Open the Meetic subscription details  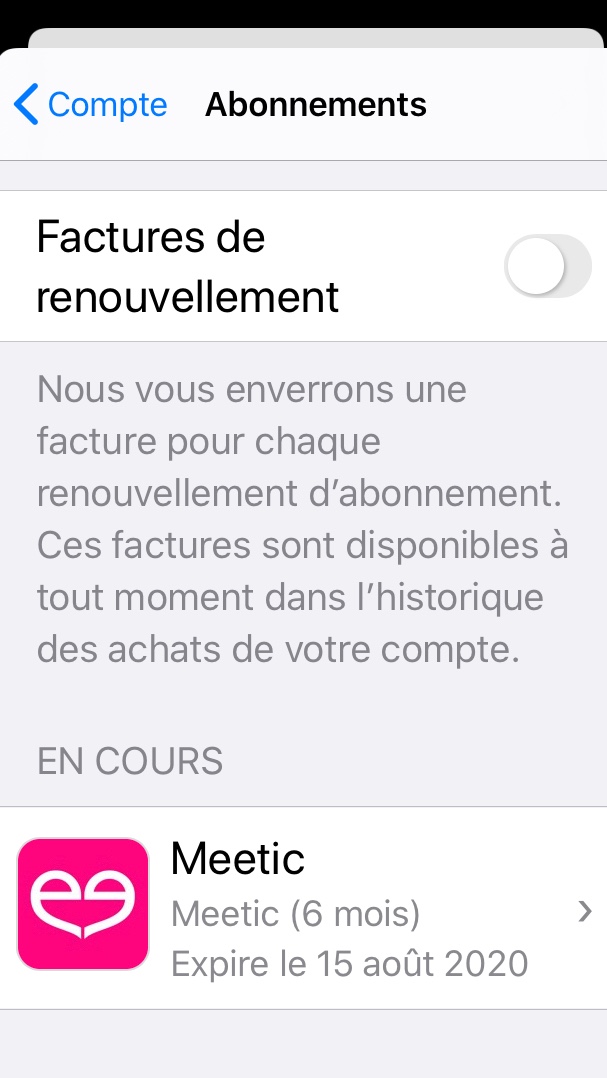tap(303, 908)
